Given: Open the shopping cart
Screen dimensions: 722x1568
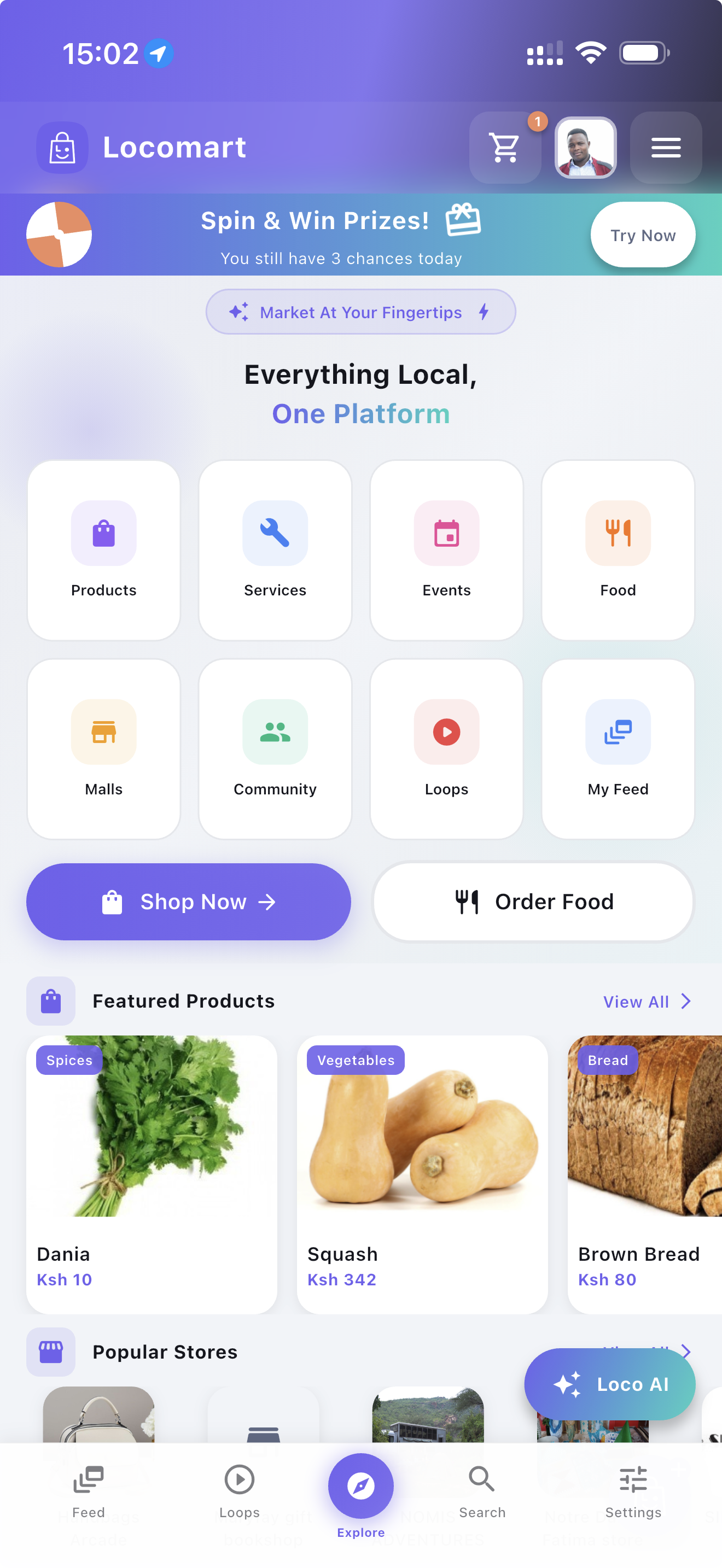Looking at the screenshot, I should 505,148.
